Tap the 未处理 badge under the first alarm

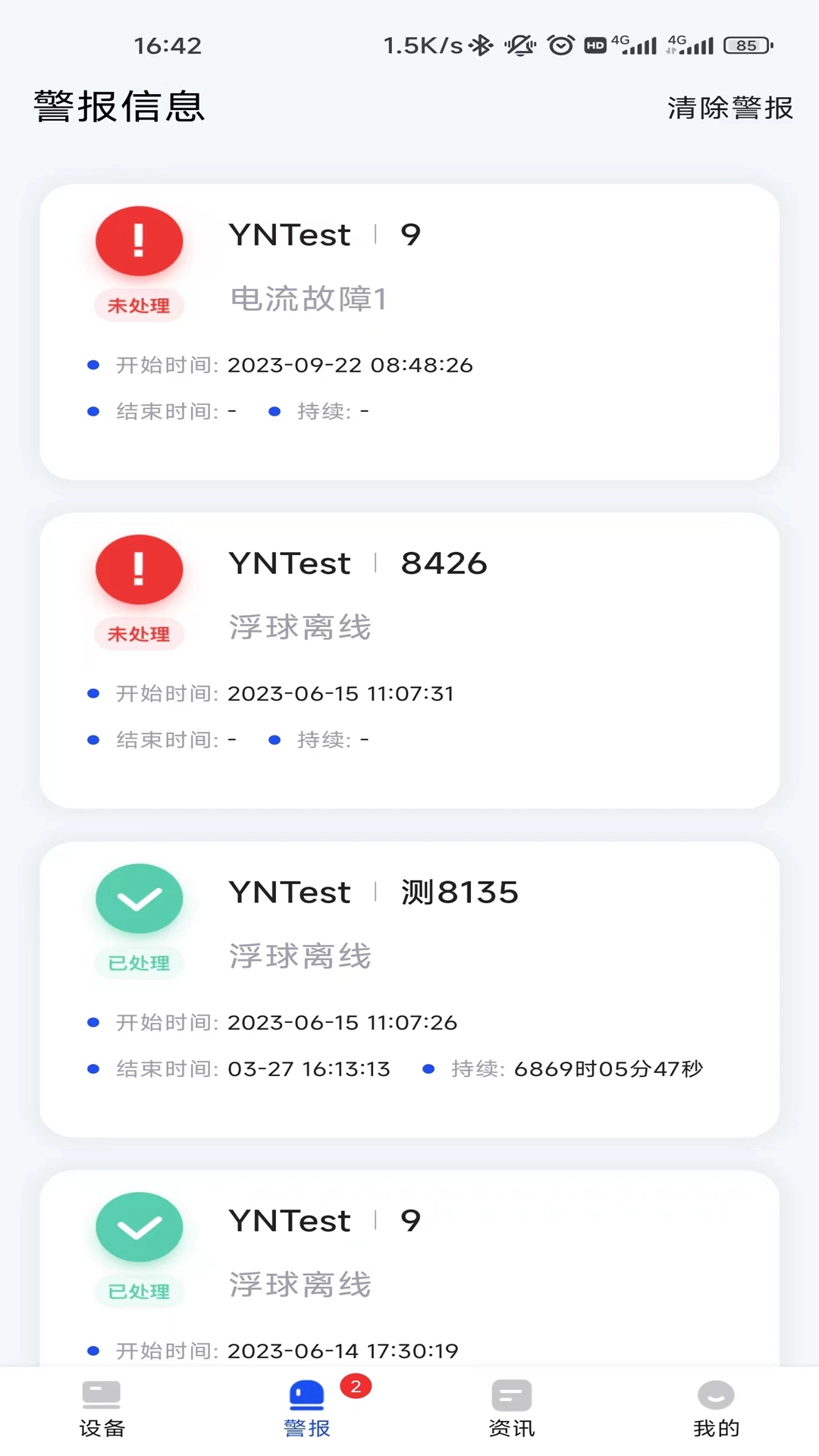click(x=139, y=306)
